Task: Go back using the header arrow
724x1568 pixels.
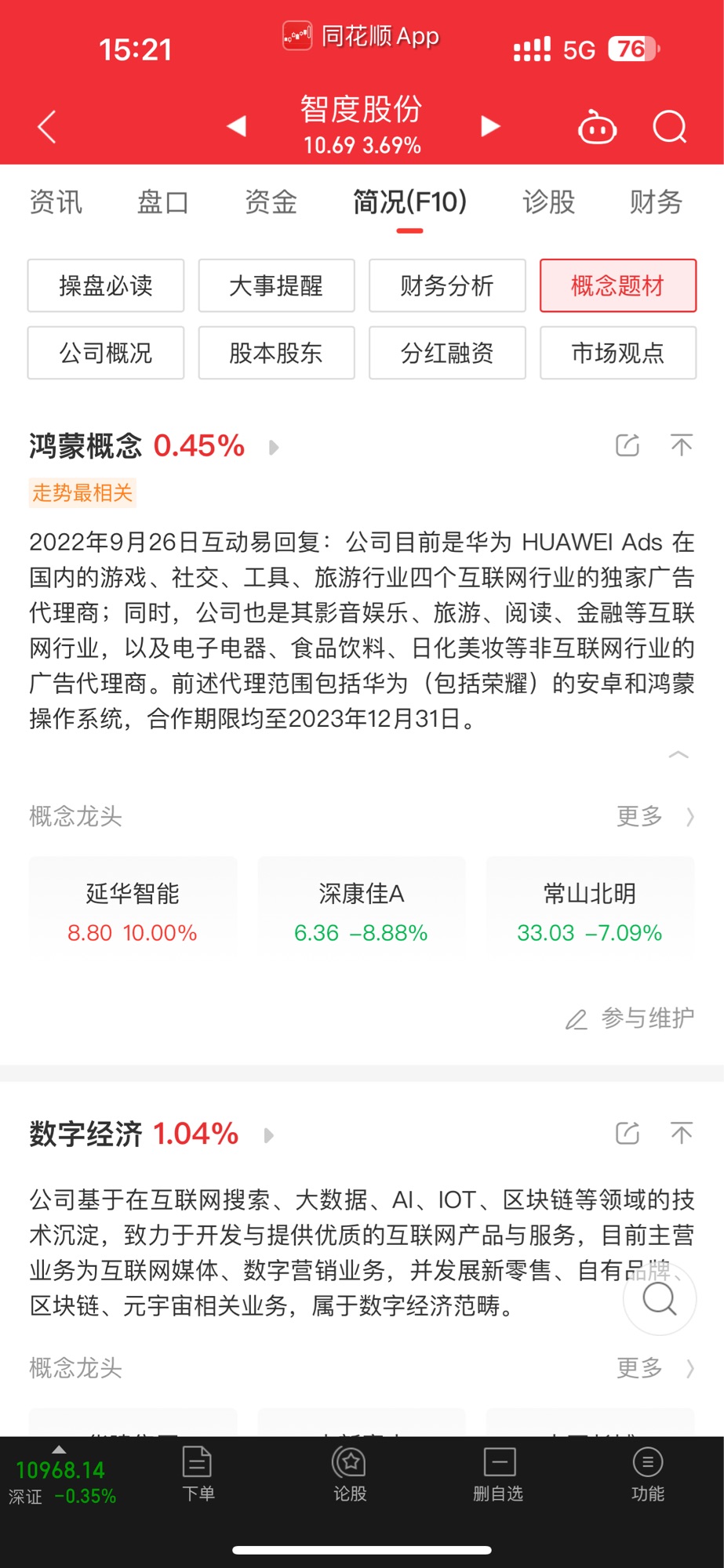Action: [47, 126]
